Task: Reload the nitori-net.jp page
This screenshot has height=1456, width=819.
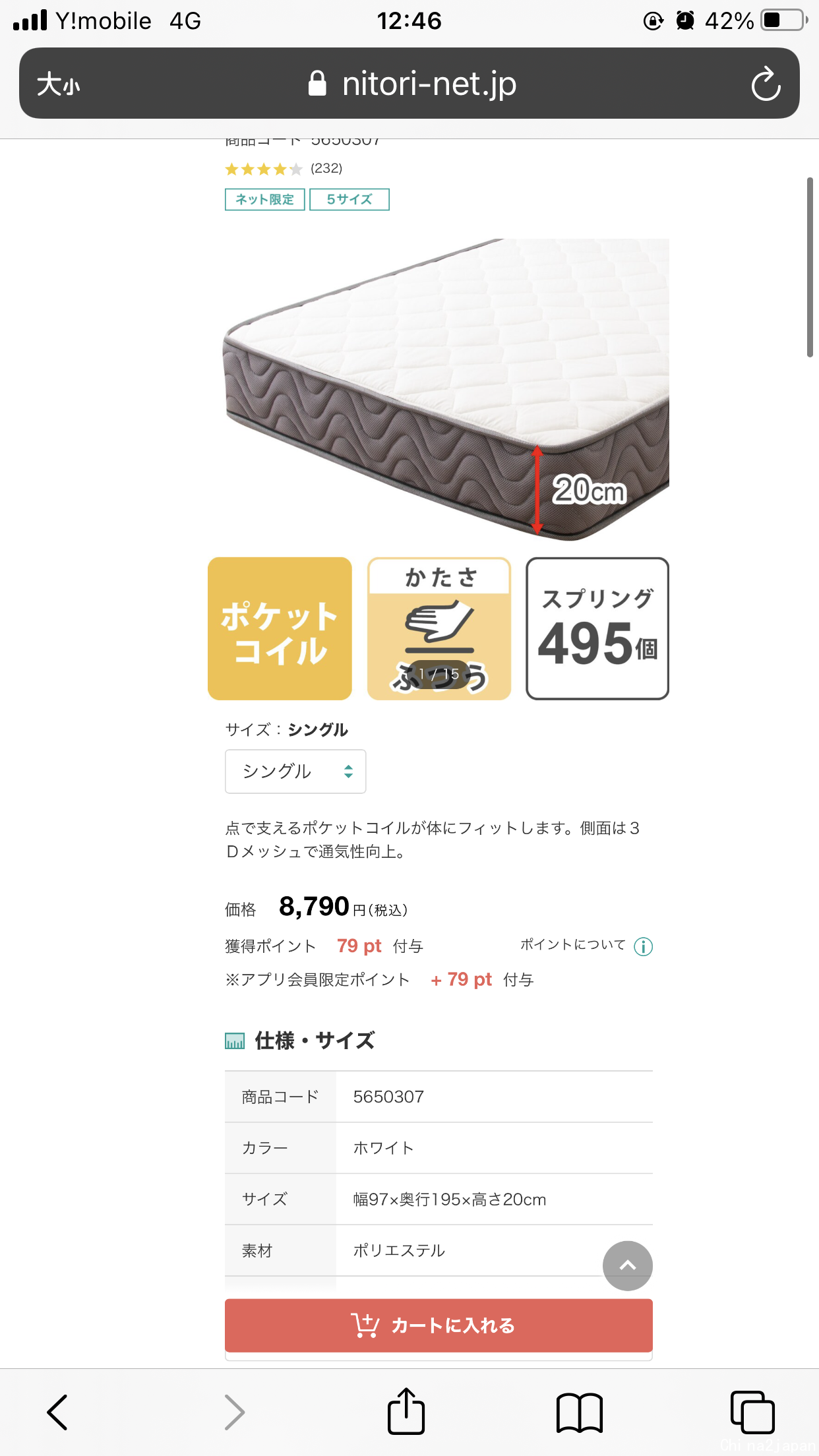Action: [765, 84]
